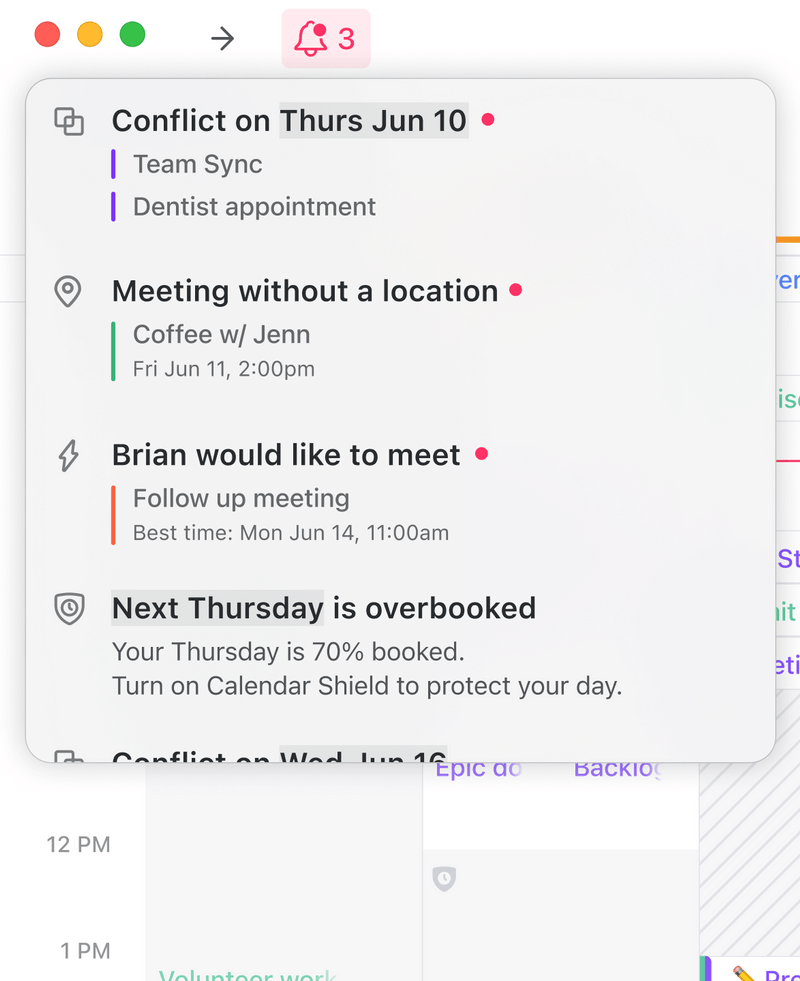The width and height of the screenshot is (800, 981).
Task: Select the location pin icon for Coffee w/ Jenn
Action: (x=68, y=290)
